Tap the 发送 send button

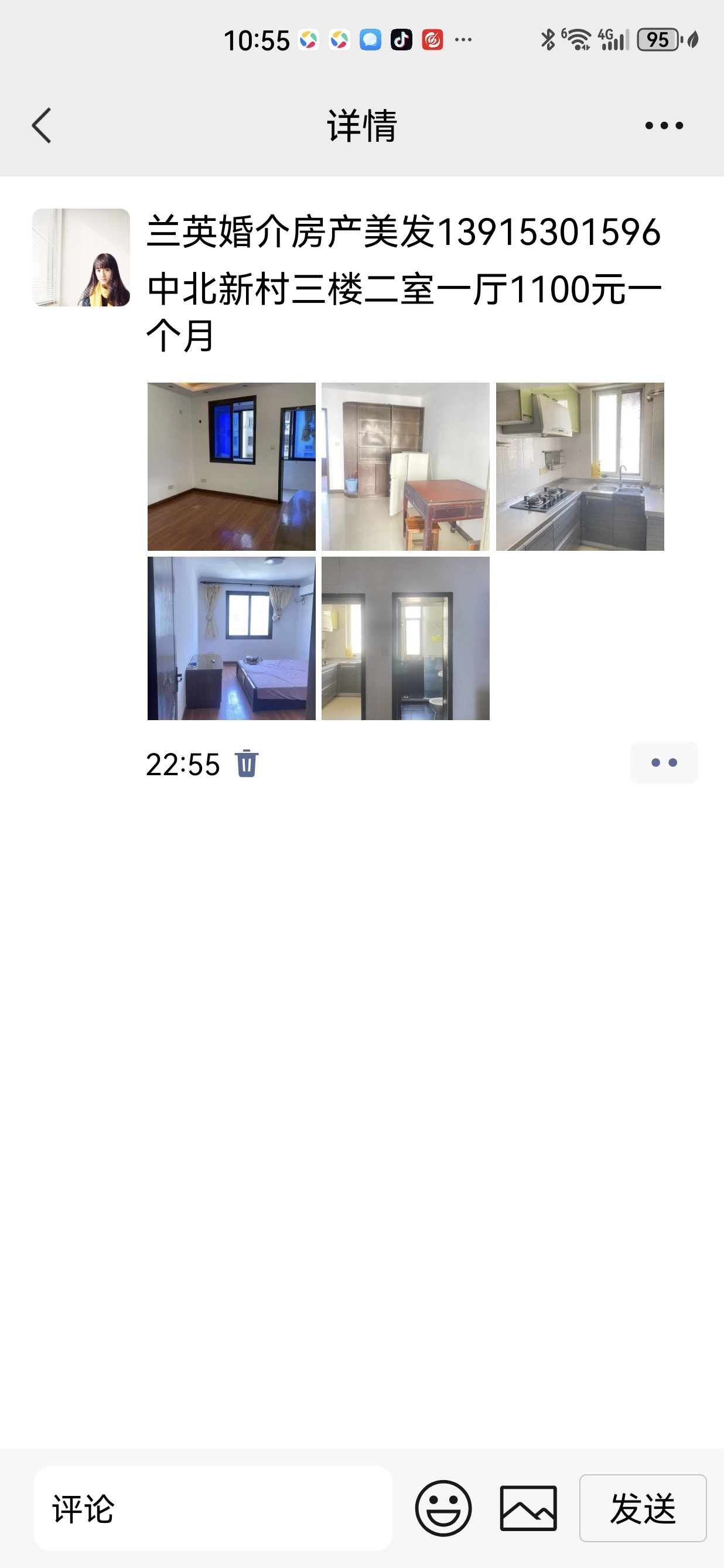[643, 1509]
